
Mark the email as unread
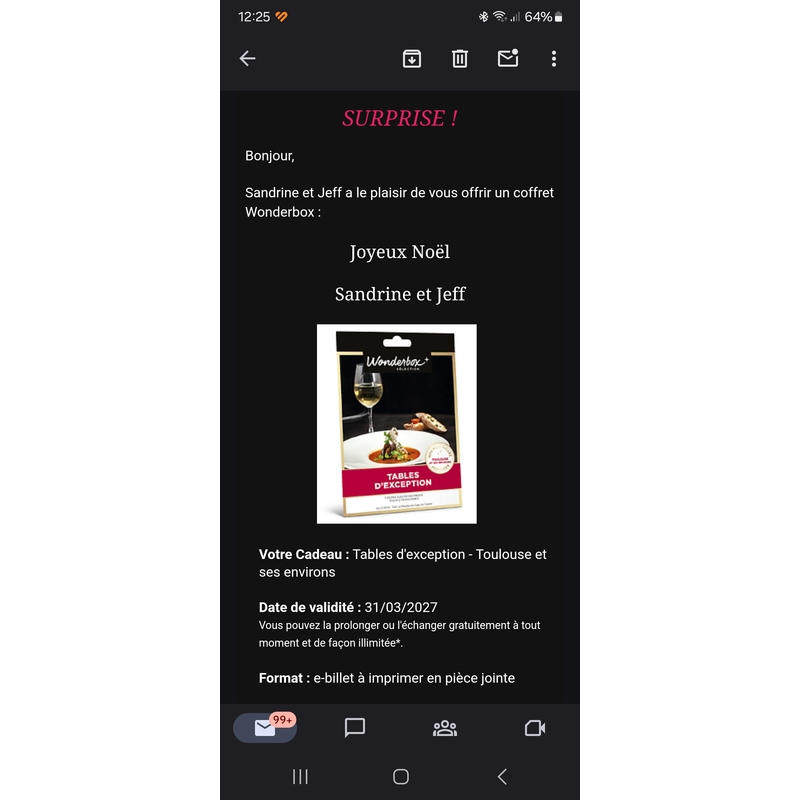(508, 59)
